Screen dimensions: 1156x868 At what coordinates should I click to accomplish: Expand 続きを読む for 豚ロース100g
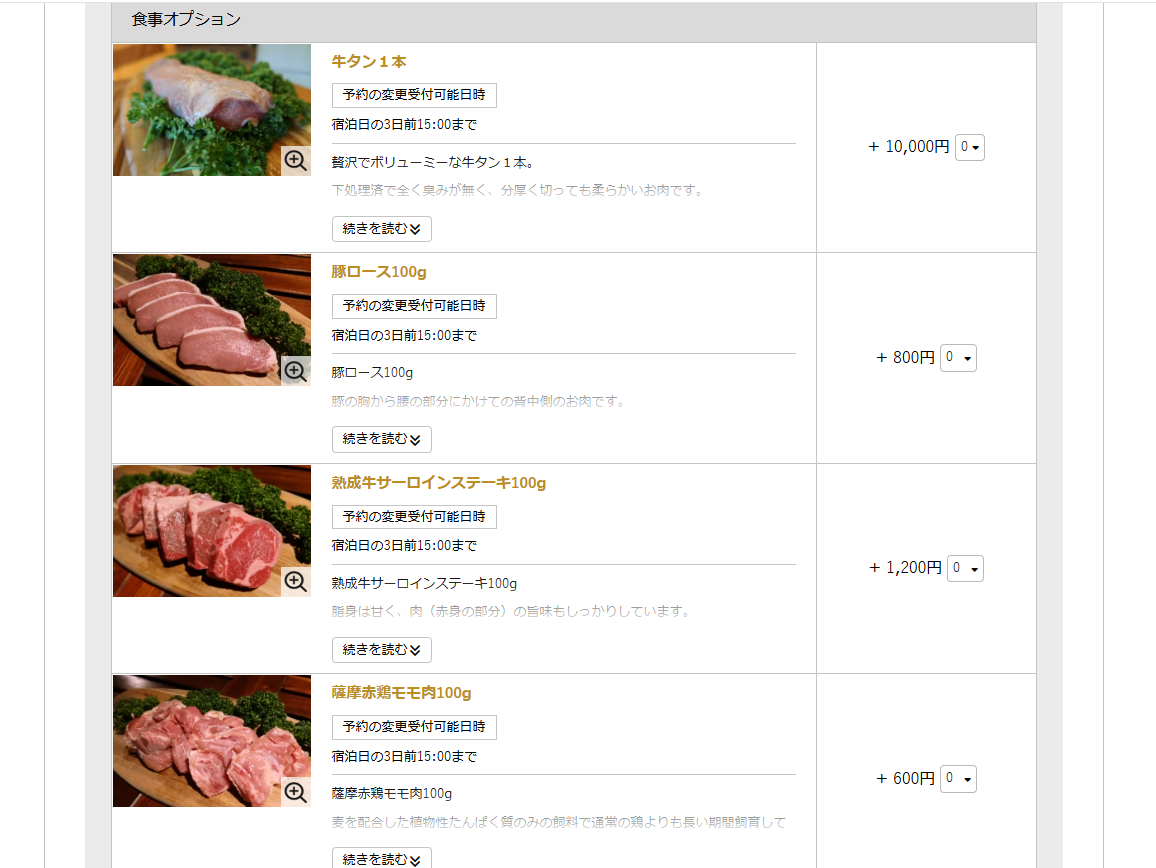382,439
